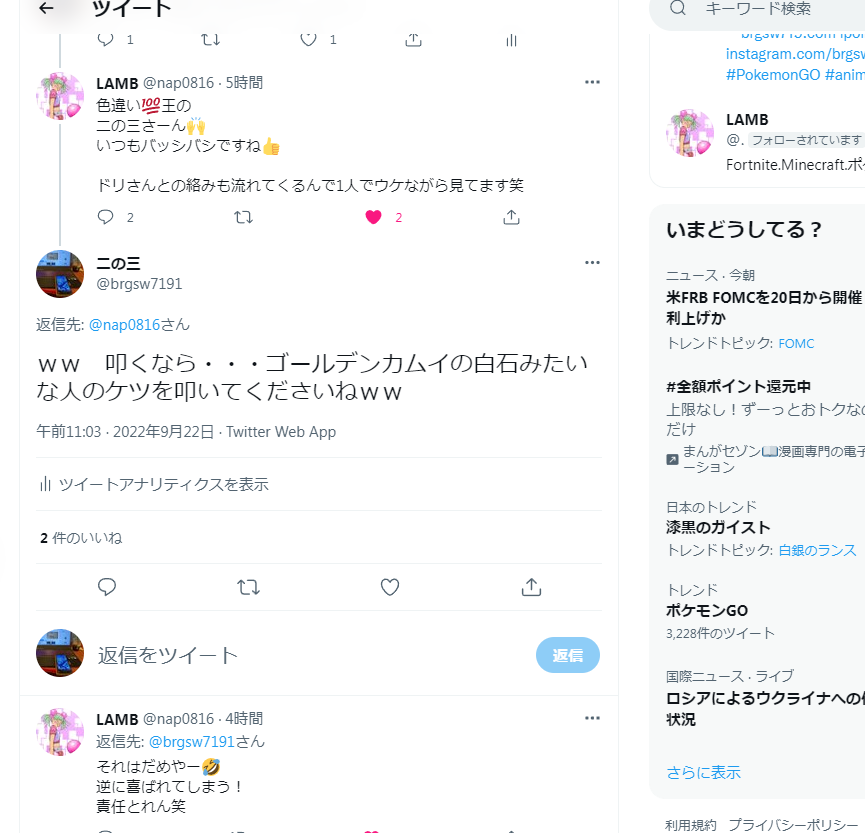Open the キーワード検索 search box
The width and height of the screenshot is (865, 833).
coord(757,9)
